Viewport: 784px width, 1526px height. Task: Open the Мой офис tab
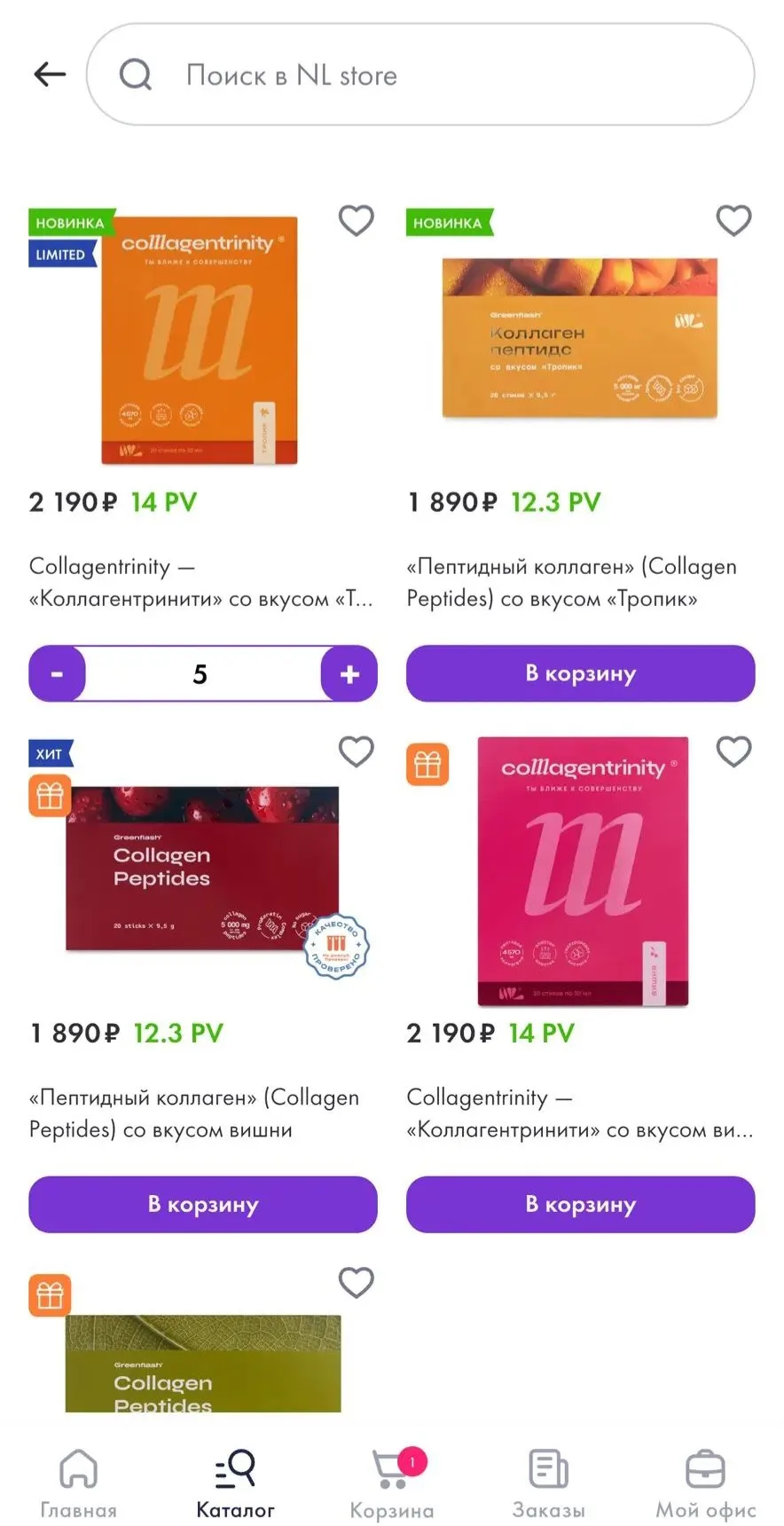[706, 1483]
